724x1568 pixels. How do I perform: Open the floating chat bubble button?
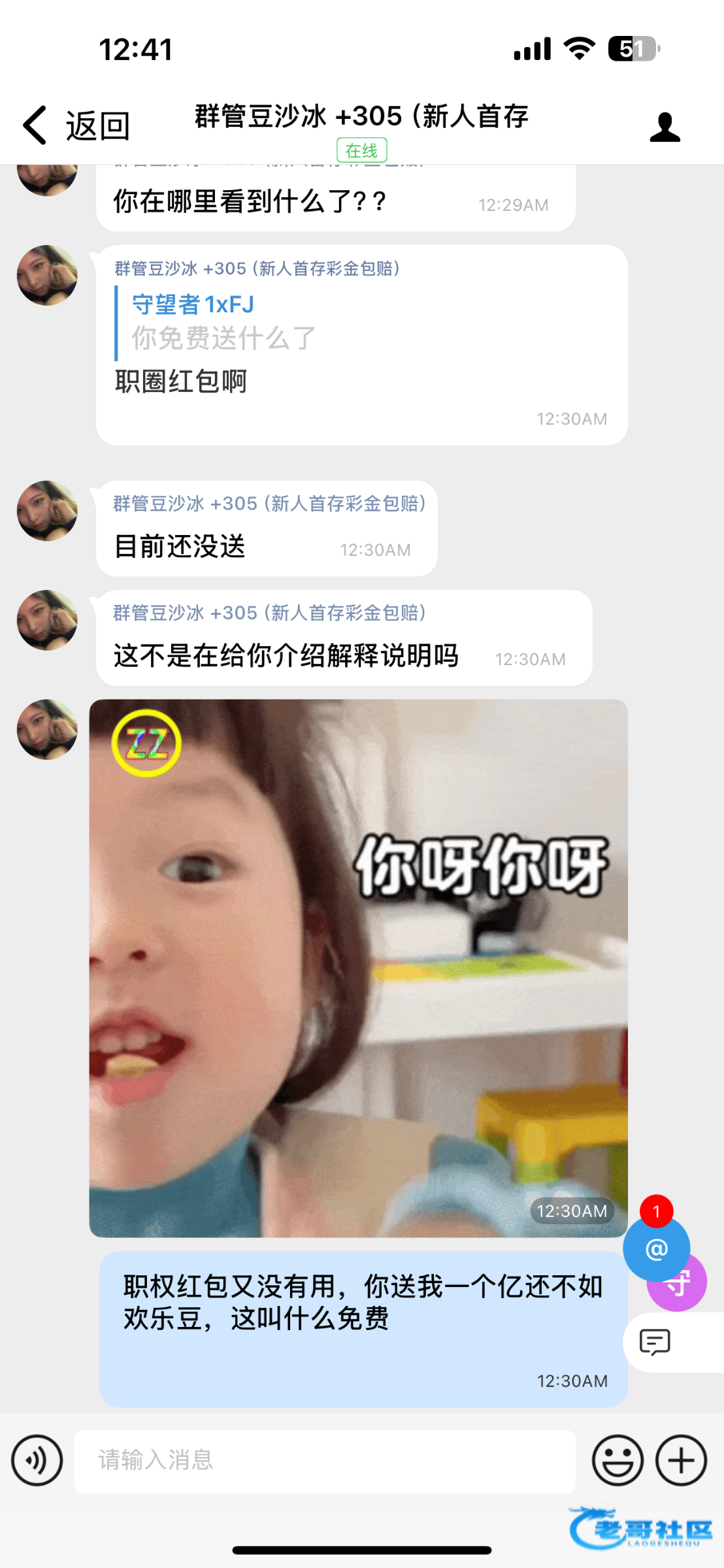655,1342
